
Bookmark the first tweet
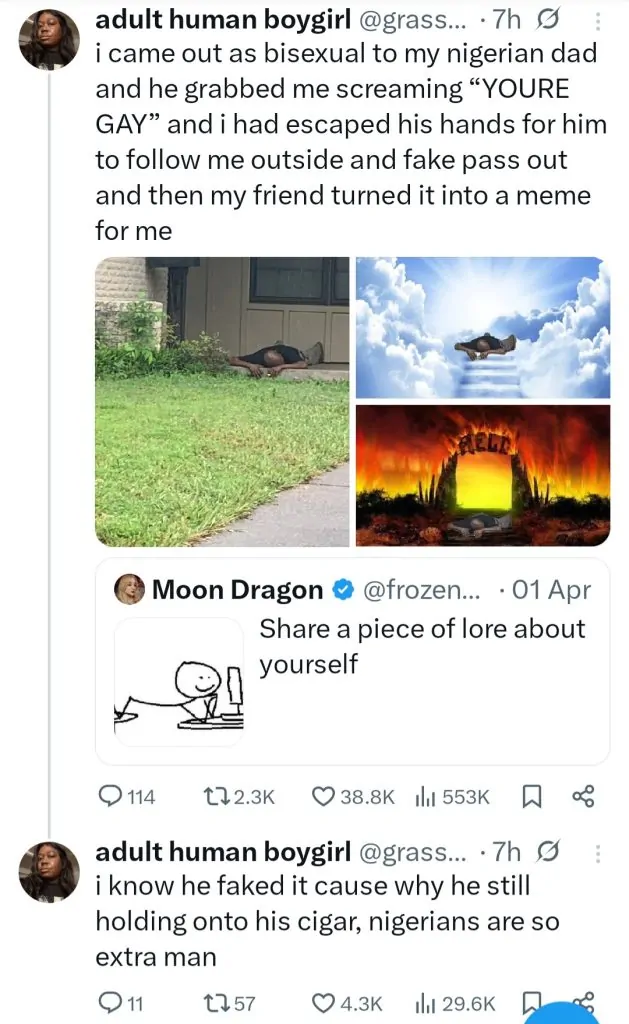point(530,796)
